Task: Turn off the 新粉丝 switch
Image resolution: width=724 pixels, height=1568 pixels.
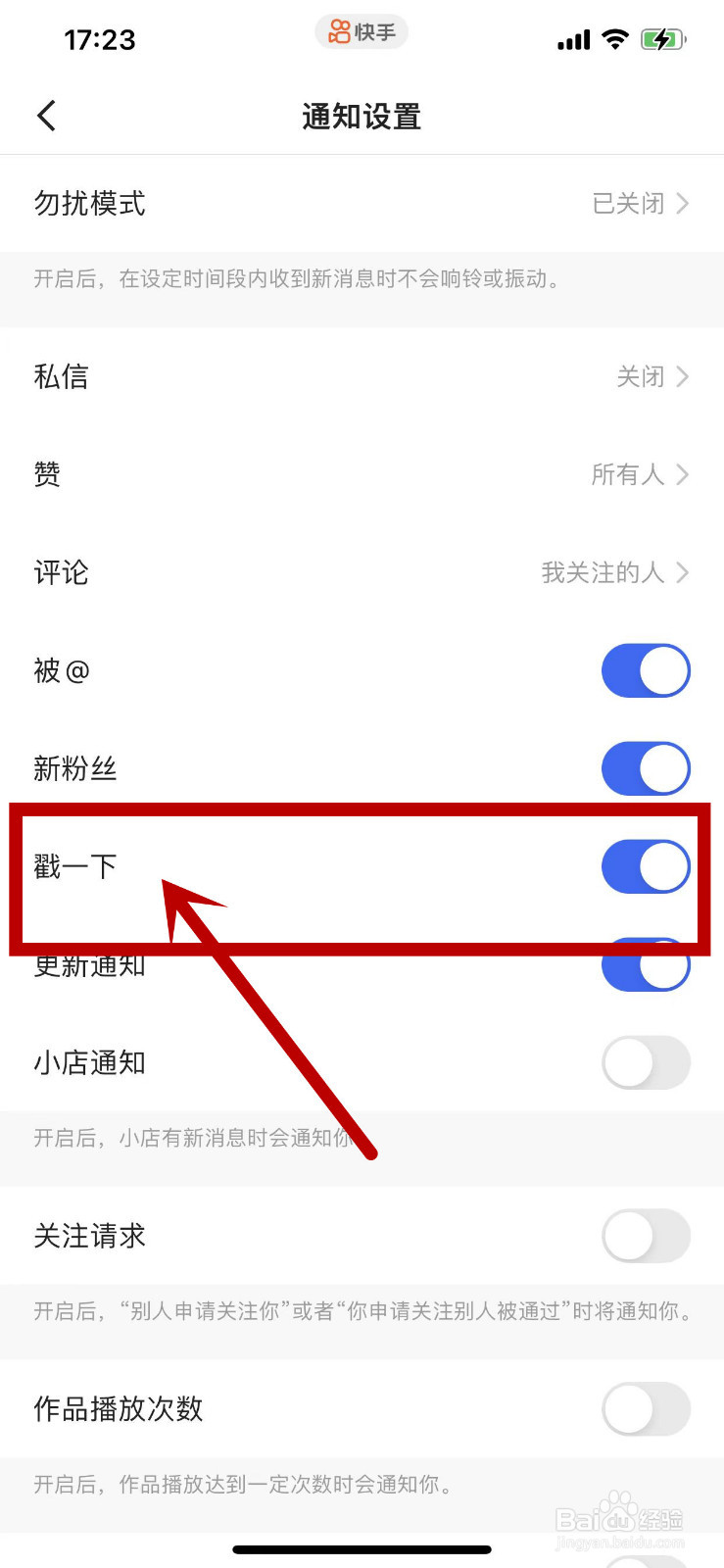Action: (646, 768)
